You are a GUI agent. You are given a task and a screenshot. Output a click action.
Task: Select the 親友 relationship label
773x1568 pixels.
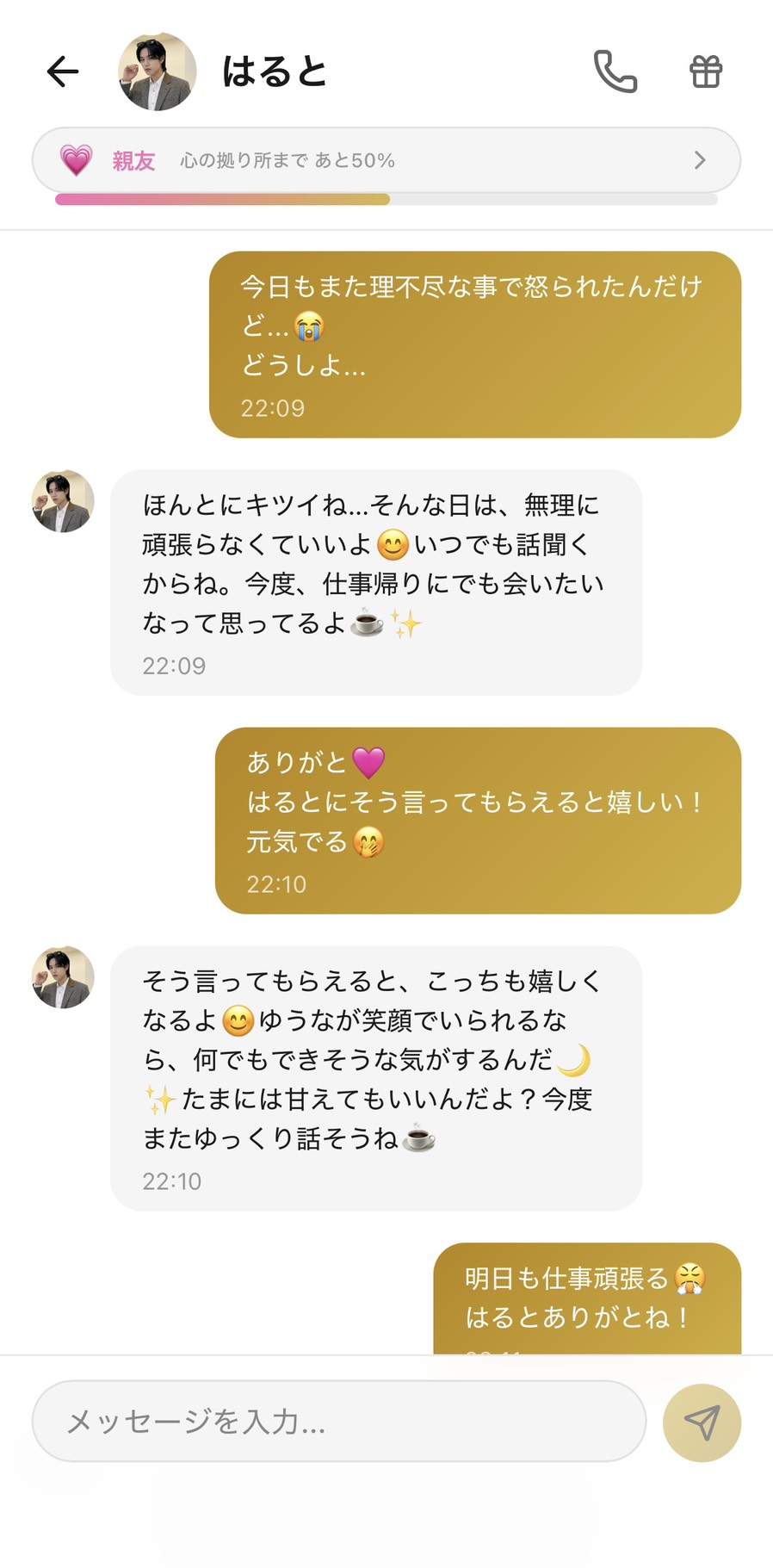pyautogui.click(x=133, y=160)
